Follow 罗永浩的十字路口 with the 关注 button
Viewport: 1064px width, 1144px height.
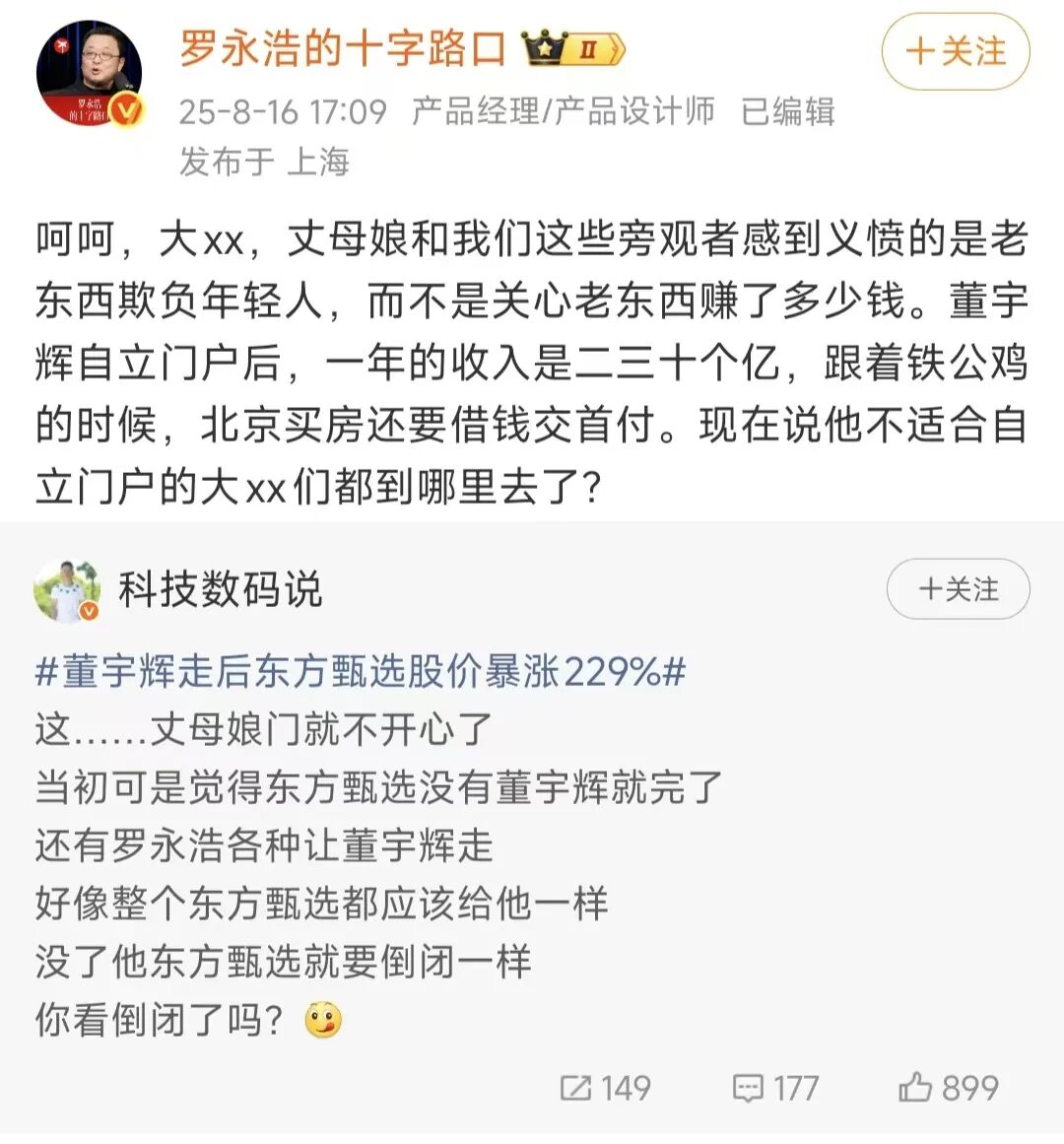click(x=955, y=52)
